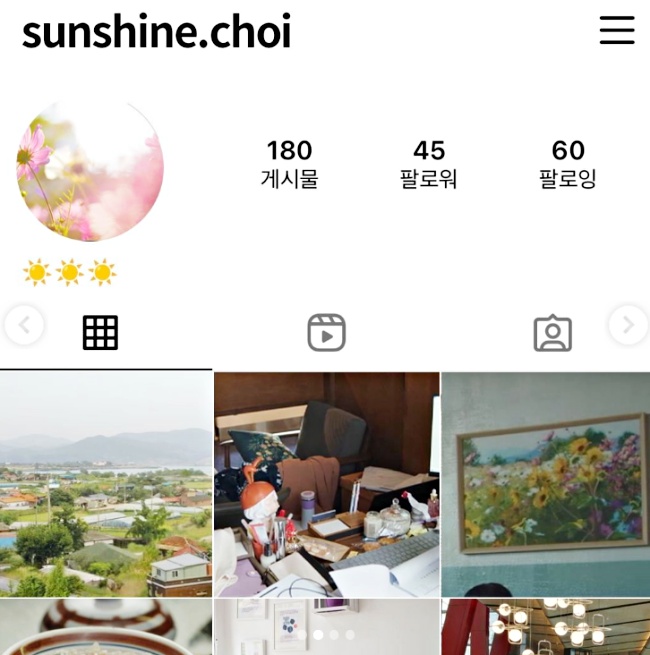
Task: View sunshine.choi's profile picture
Action: (x=90, y=168)
